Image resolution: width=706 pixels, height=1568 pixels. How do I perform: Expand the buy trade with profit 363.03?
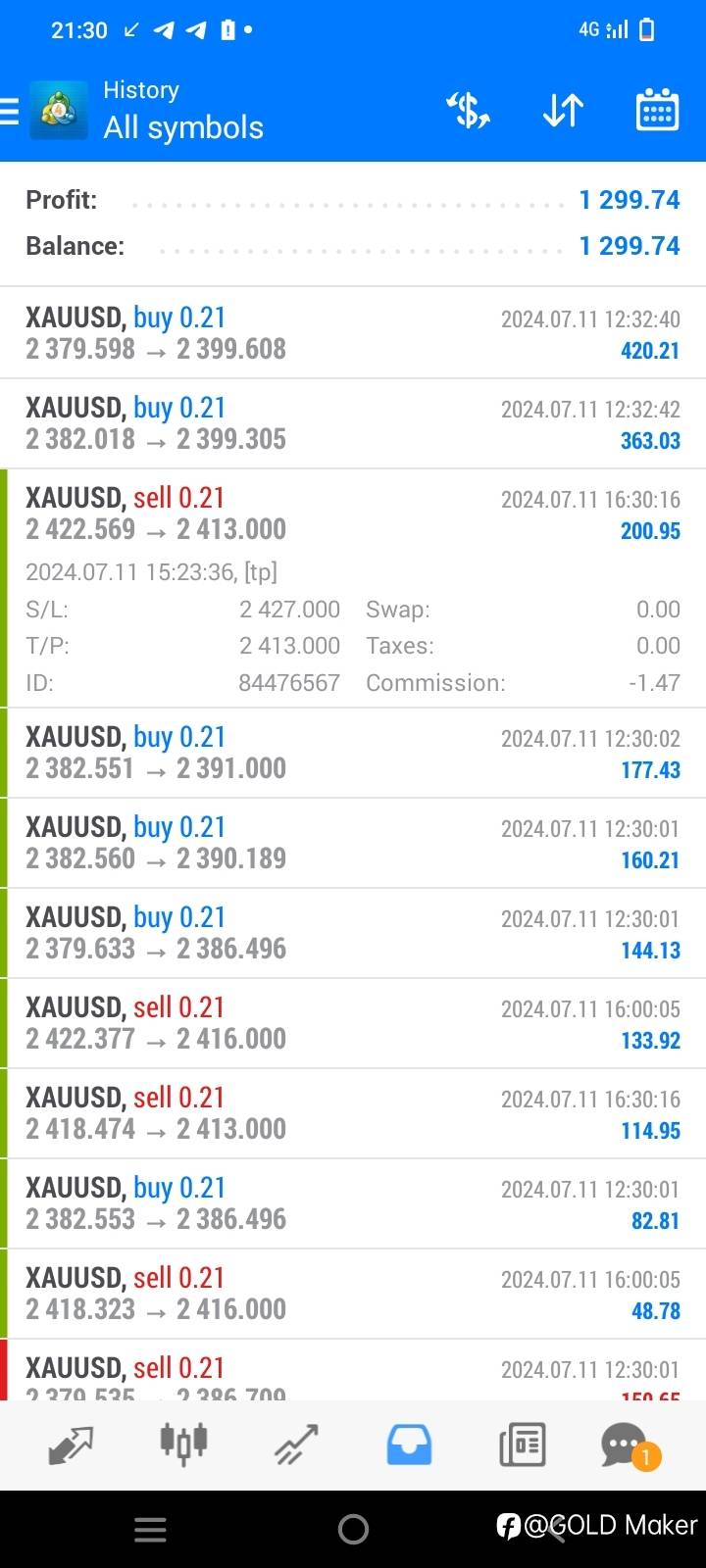[353, 423]
